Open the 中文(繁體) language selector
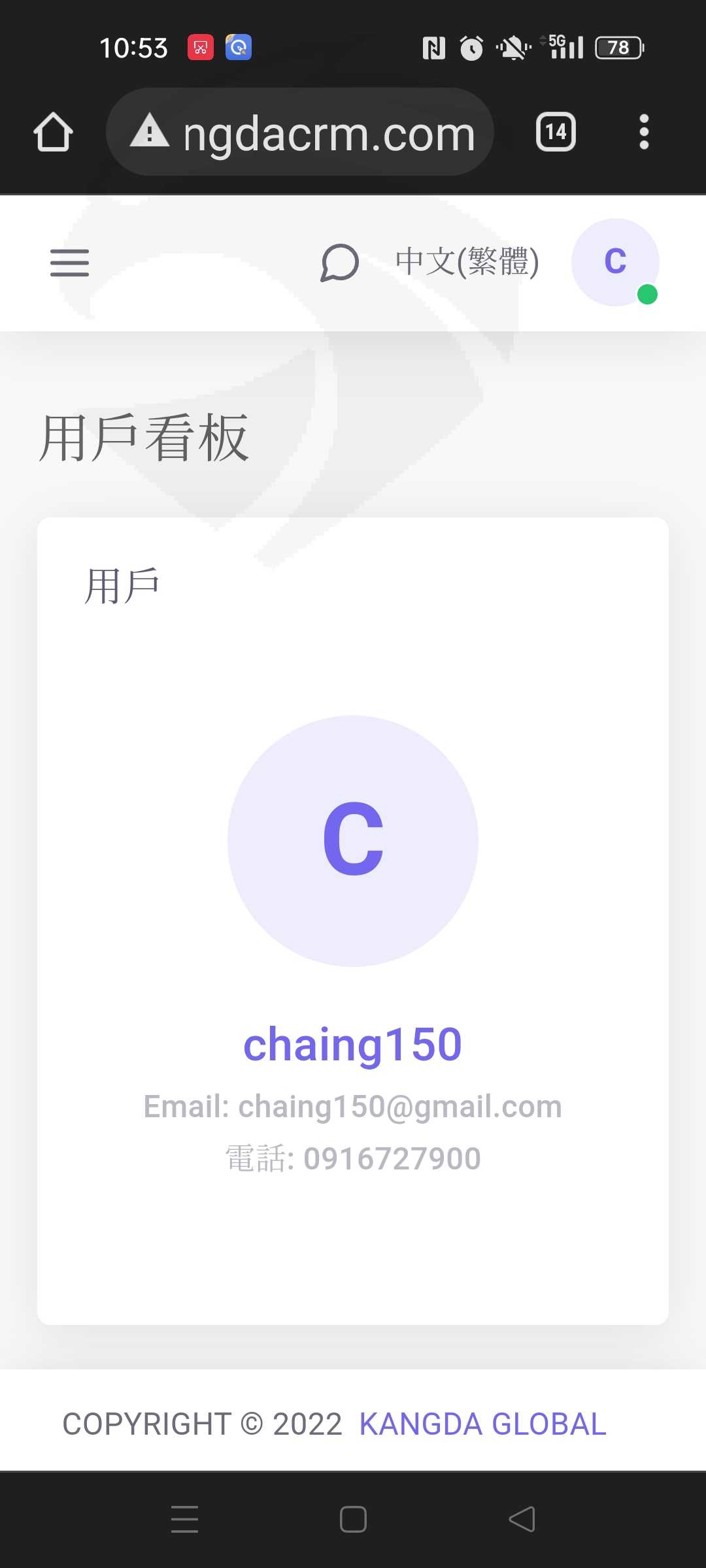The width and height of the screenshot is (706, 1568). [467, 262]
